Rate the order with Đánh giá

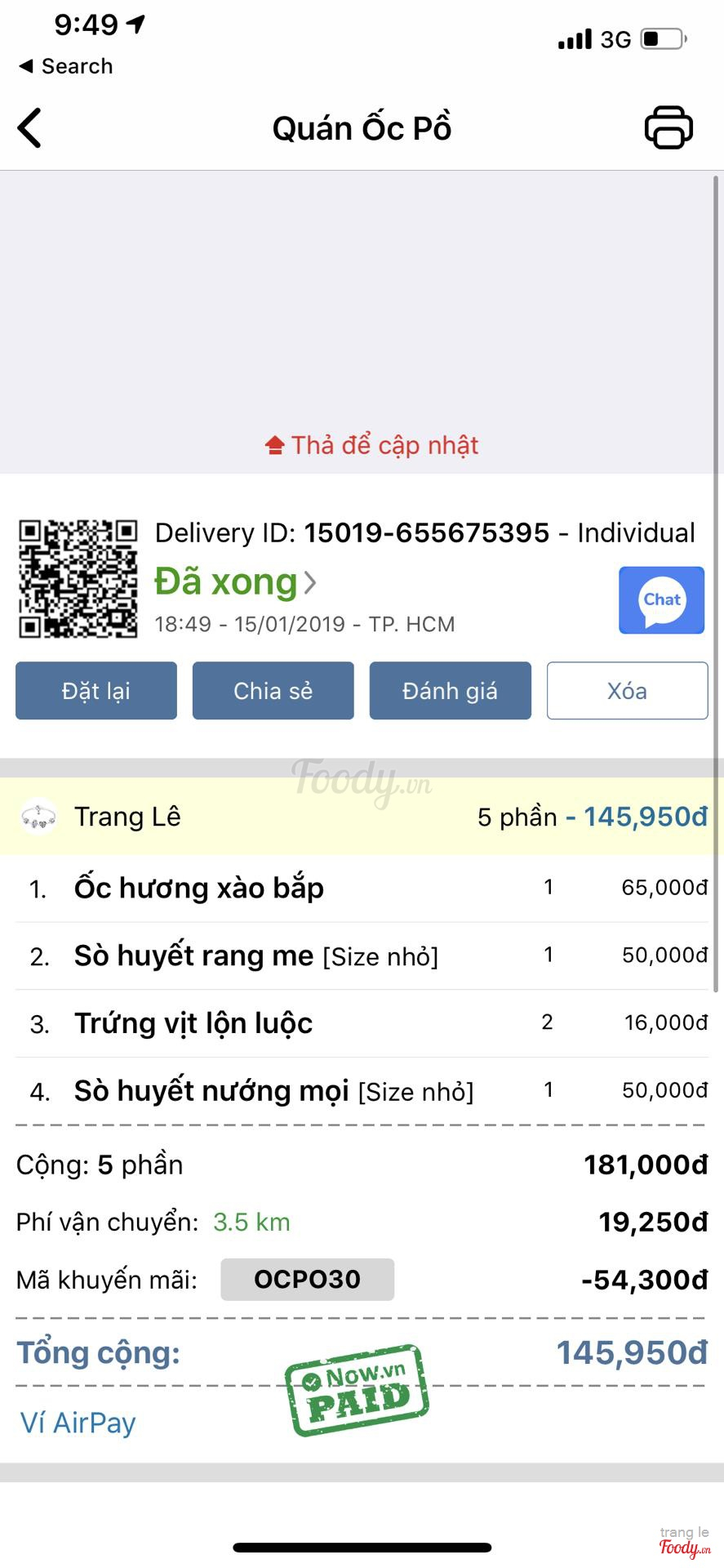tap(450, 691)
